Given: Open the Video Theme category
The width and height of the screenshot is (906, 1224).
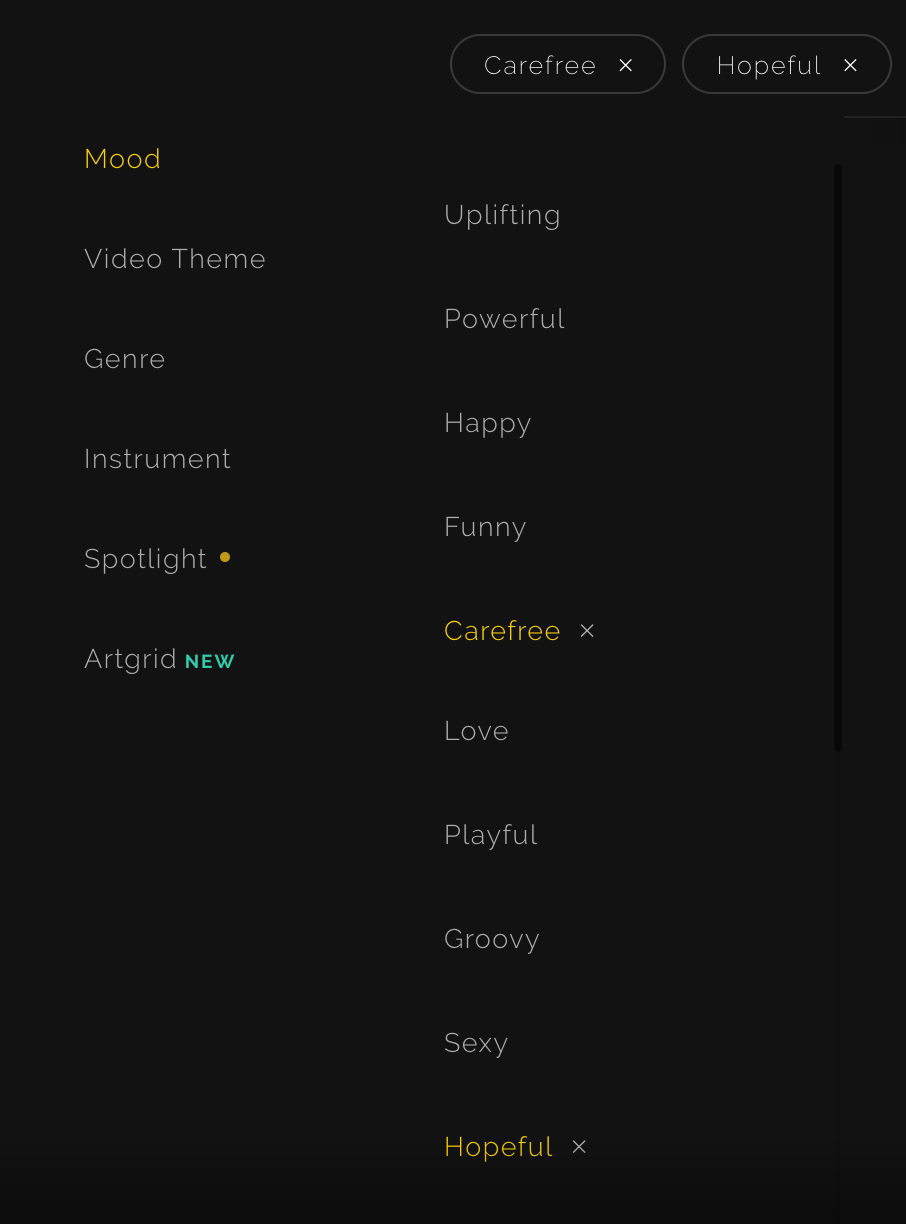Looking at the screenshot, I should pyautogui.click(x=175, y=259).
